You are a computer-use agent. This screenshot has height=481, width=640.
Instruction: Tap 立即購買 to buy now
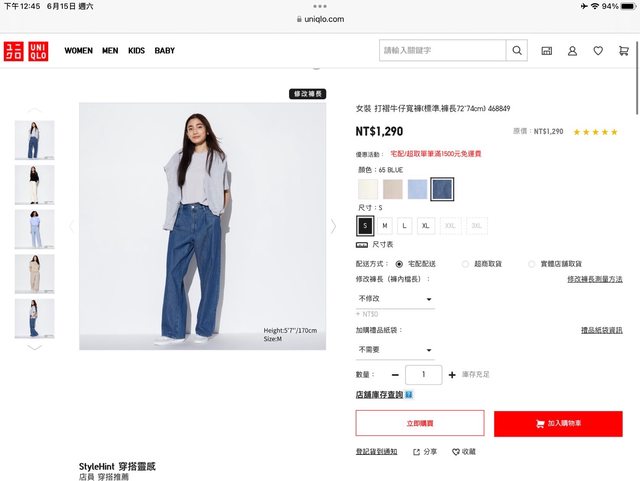[x=419, y=423]
